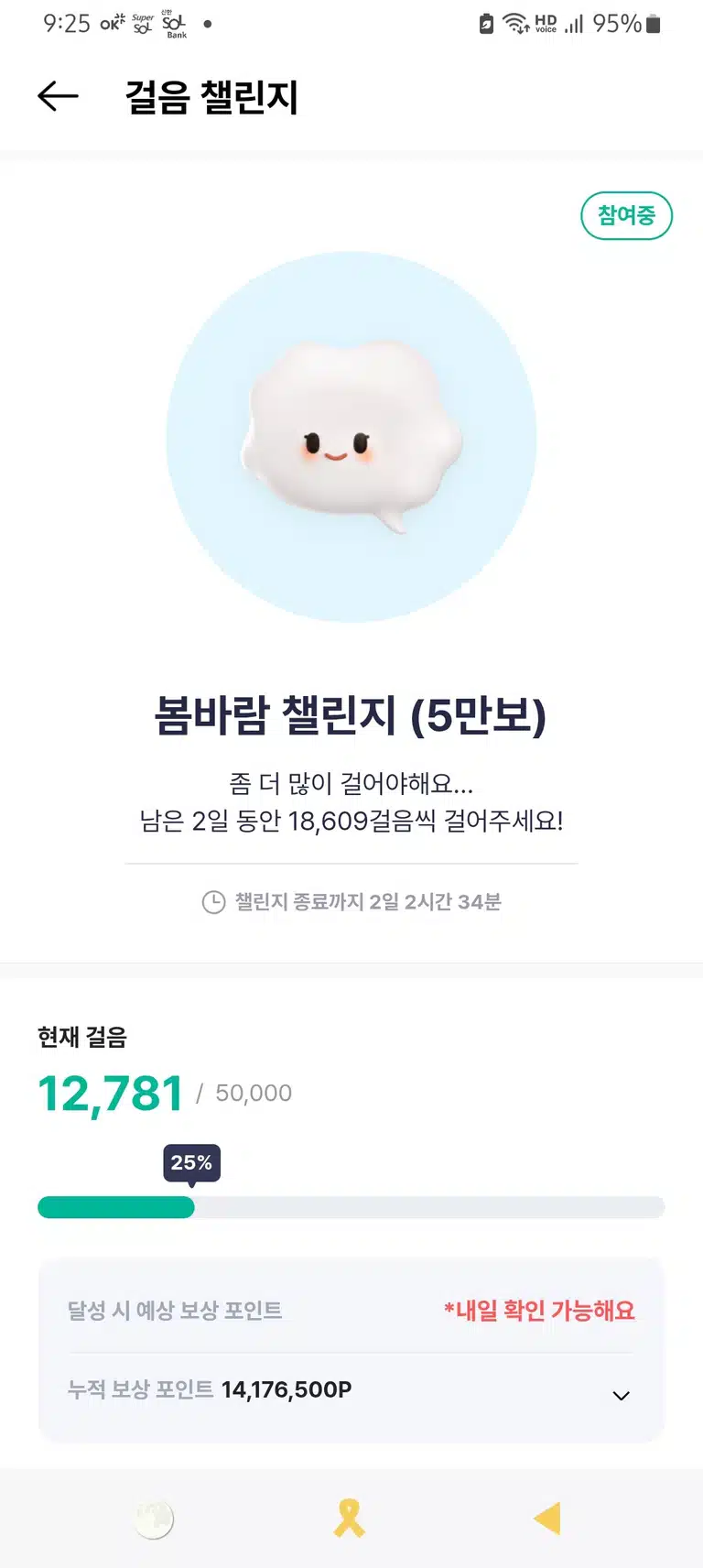The image size is (703, 1568).
Task: Open recent apps with moon button
Action: pos(154,1519)
